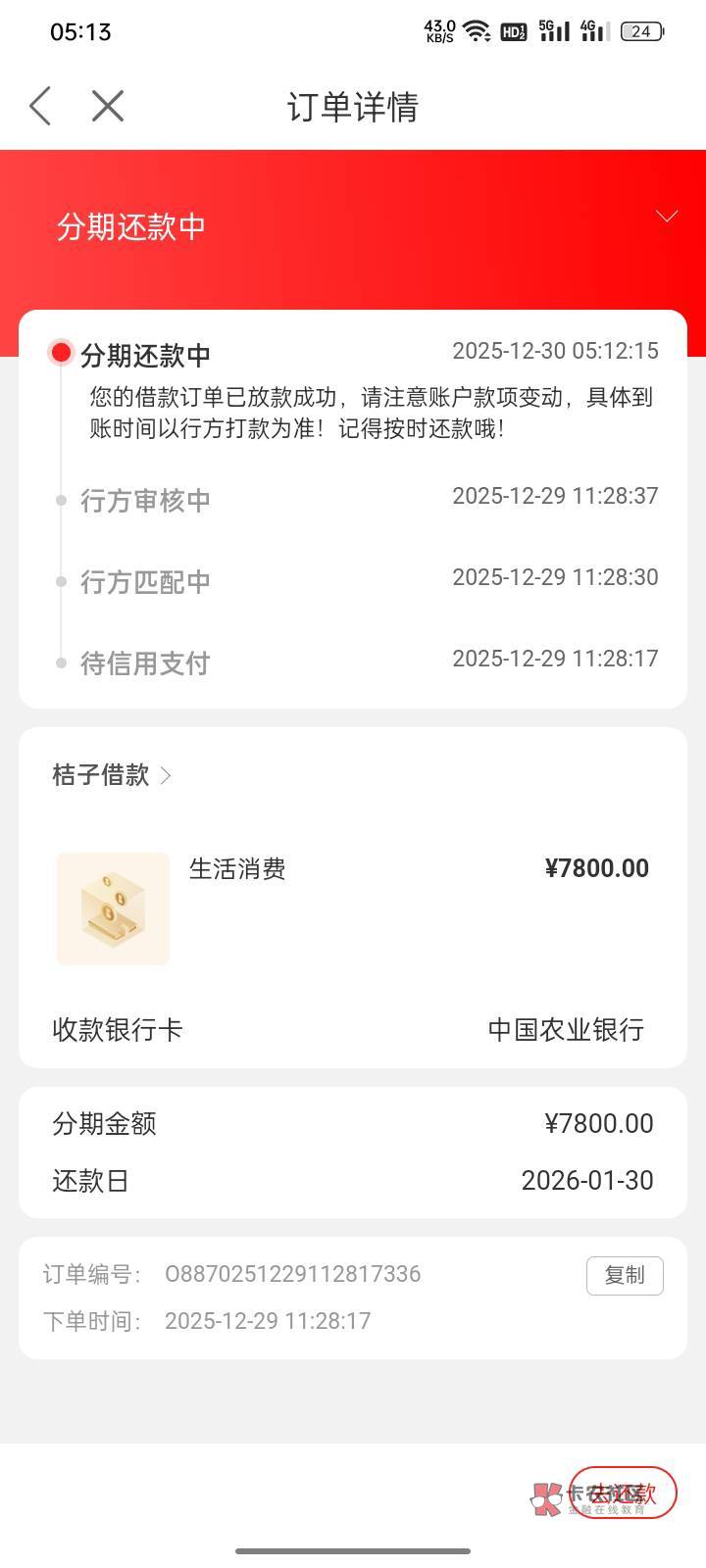Copy the order number with 复制
The image size is (706, 1568).
pos(625,1275)
